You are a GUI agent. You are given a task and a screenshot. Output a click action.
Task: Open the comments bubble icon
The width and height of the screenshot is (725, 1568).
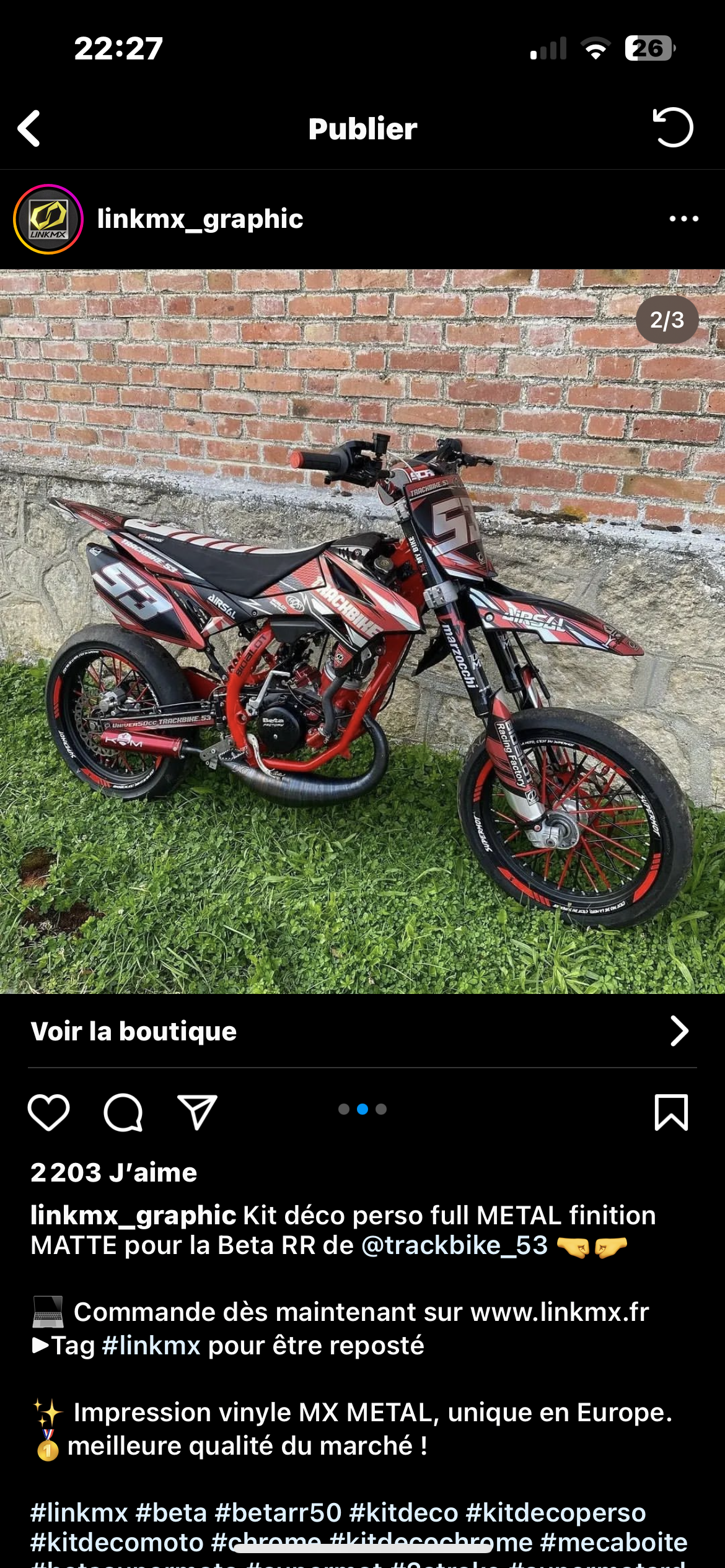pos(123,1112)
